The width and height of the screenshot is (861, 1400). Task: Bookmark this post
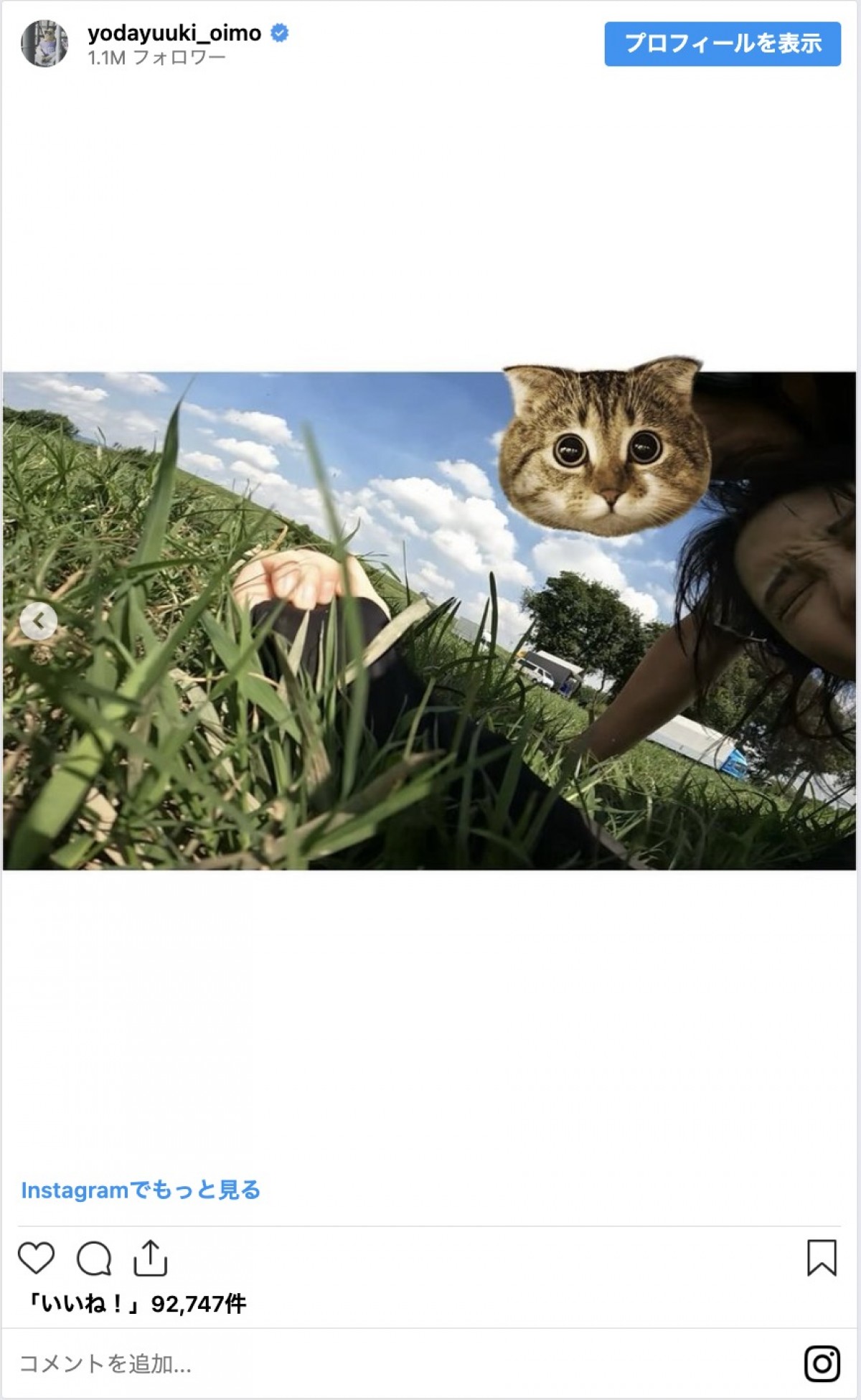821,1258
